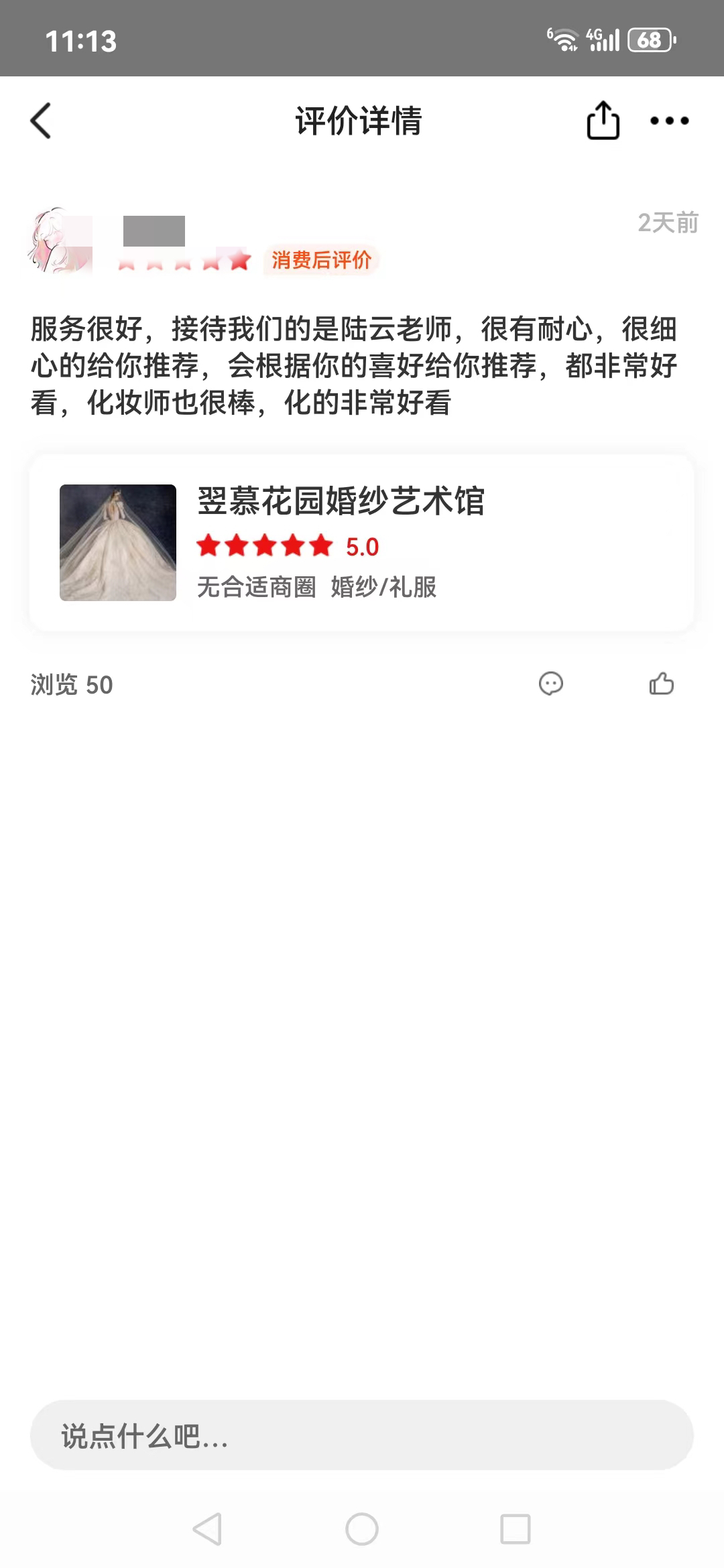Screen dimensions: 724x1568
Task: Open system recent apps
Action: pyautogui.click(x=516, y=1529)
